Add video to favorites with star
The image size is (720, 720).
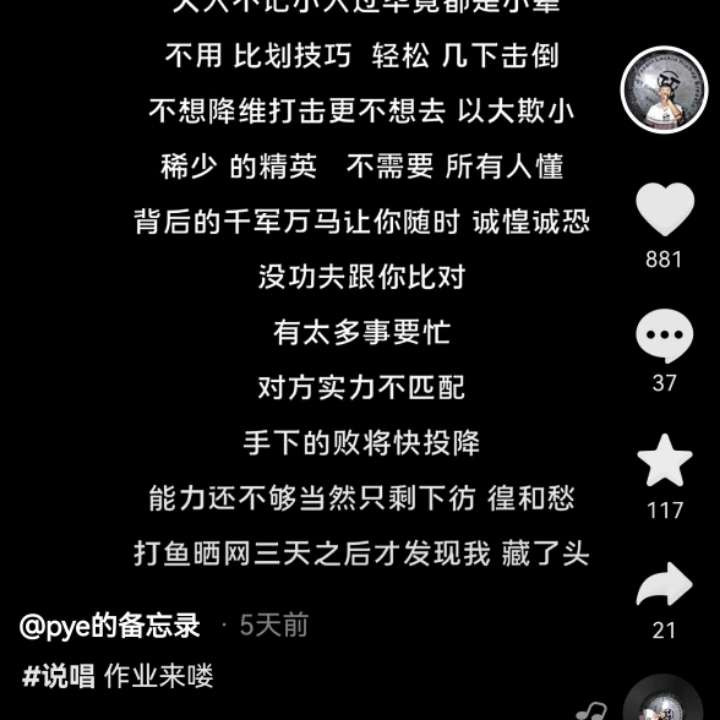point(664,461)
